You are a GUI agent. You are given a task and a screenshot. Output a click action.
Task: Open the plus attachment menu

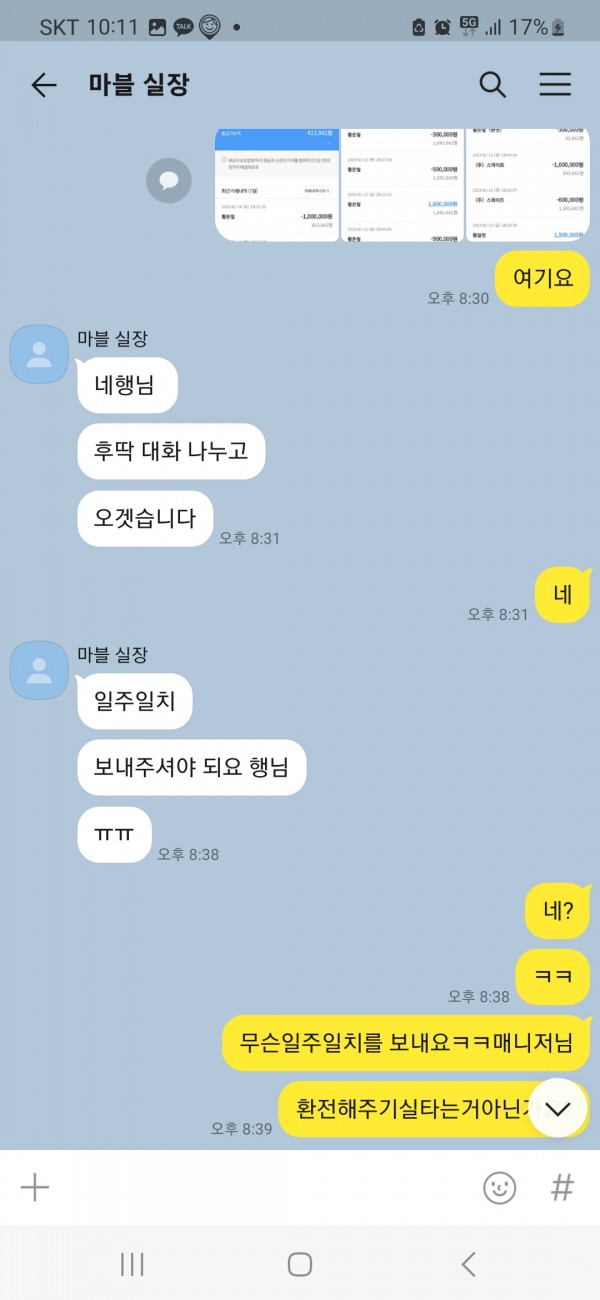point(35,1187)
